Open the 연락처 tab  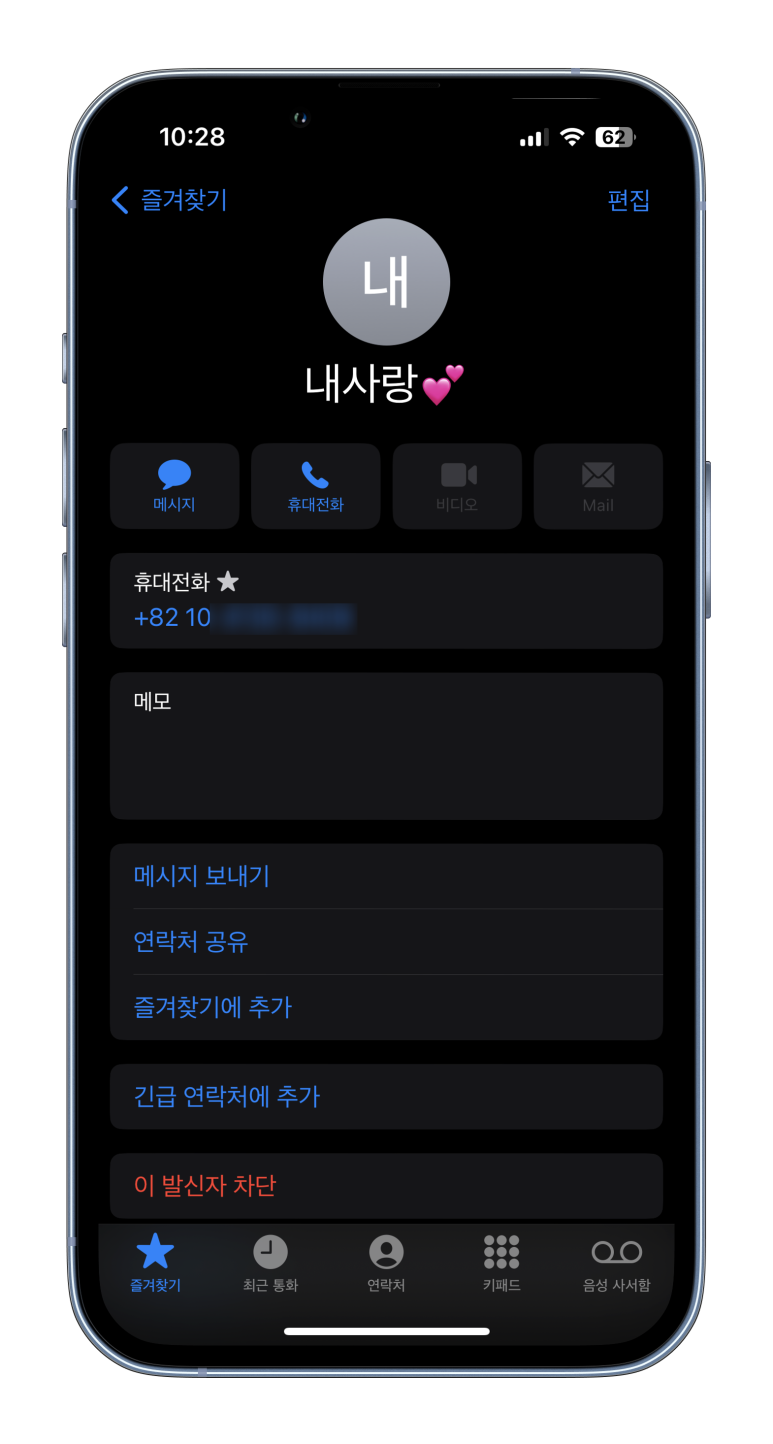click(x=386, y=1263)
